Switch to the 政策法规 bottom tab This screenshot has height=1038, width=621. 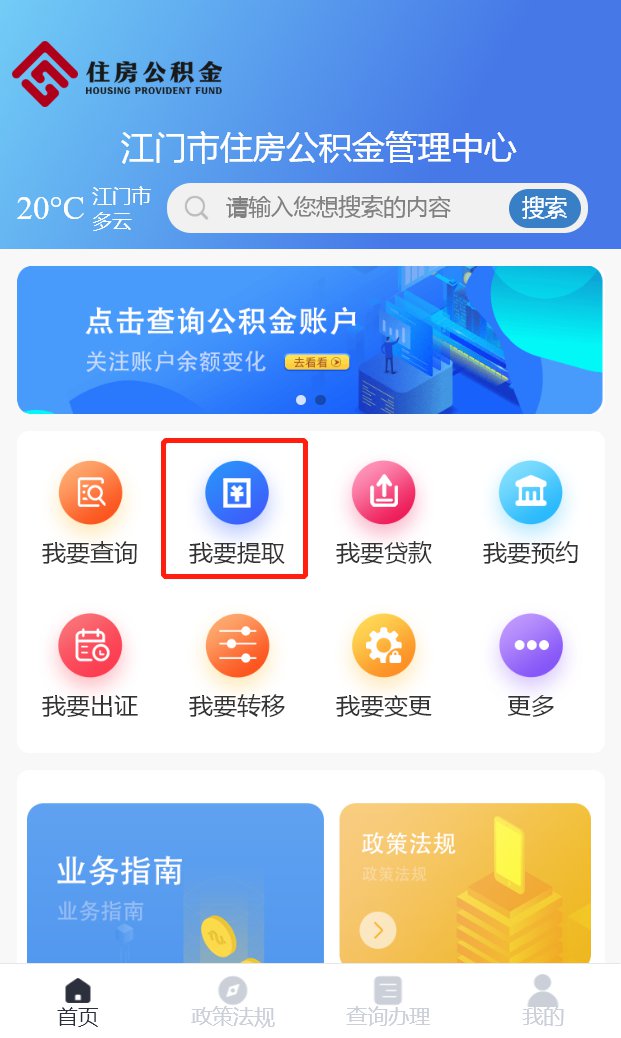(232, 1002)
